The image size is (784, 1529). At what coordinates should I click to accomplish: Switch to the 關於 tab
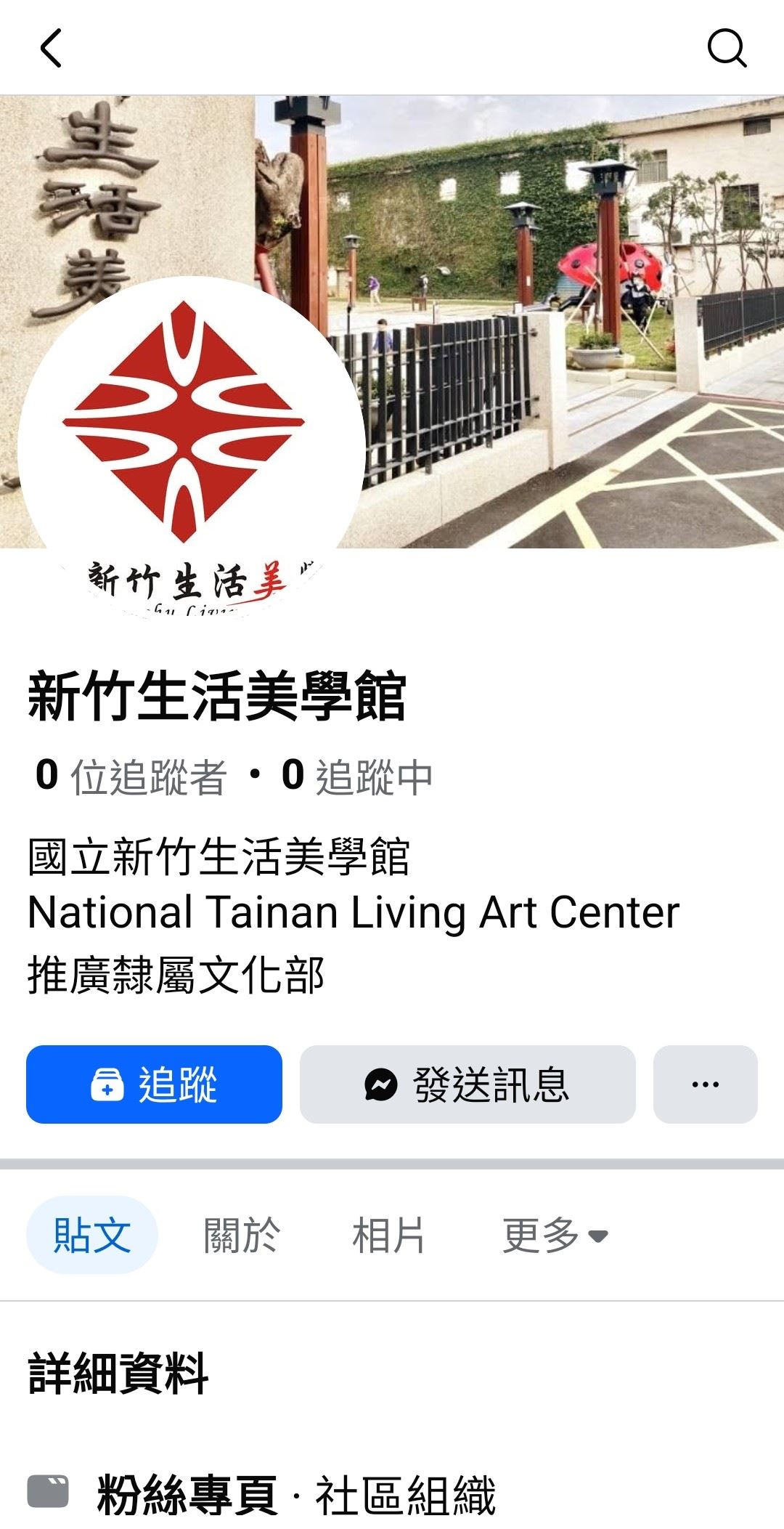pos(241,1235)
